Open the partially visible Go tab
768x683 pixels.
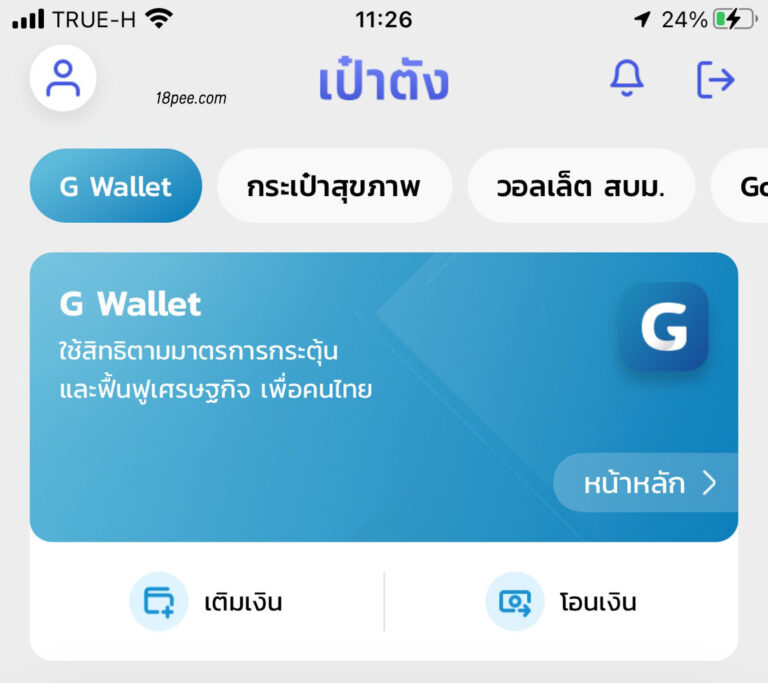746,186
